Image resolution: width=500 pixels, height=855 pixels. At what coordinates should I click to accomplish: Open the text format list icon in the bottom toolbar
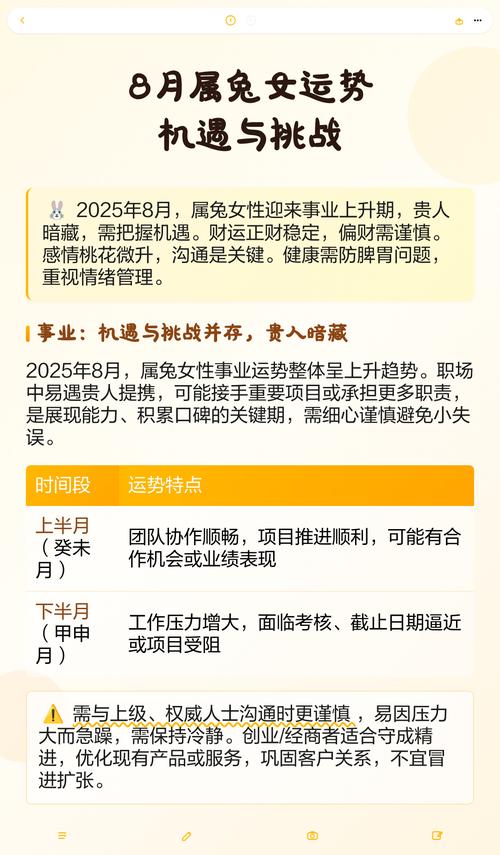point(62,835)
